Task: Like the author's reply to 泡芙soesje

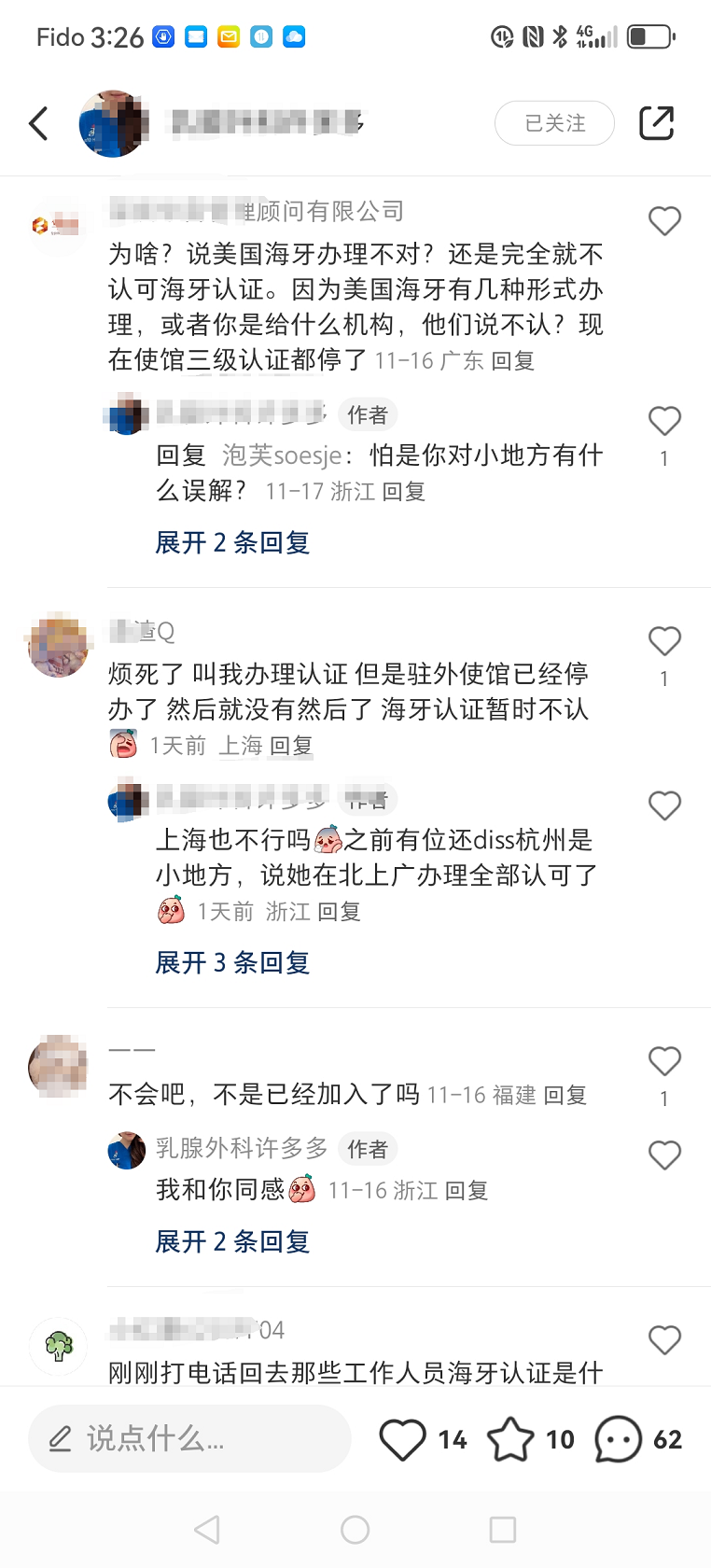Action: point(664,422)
